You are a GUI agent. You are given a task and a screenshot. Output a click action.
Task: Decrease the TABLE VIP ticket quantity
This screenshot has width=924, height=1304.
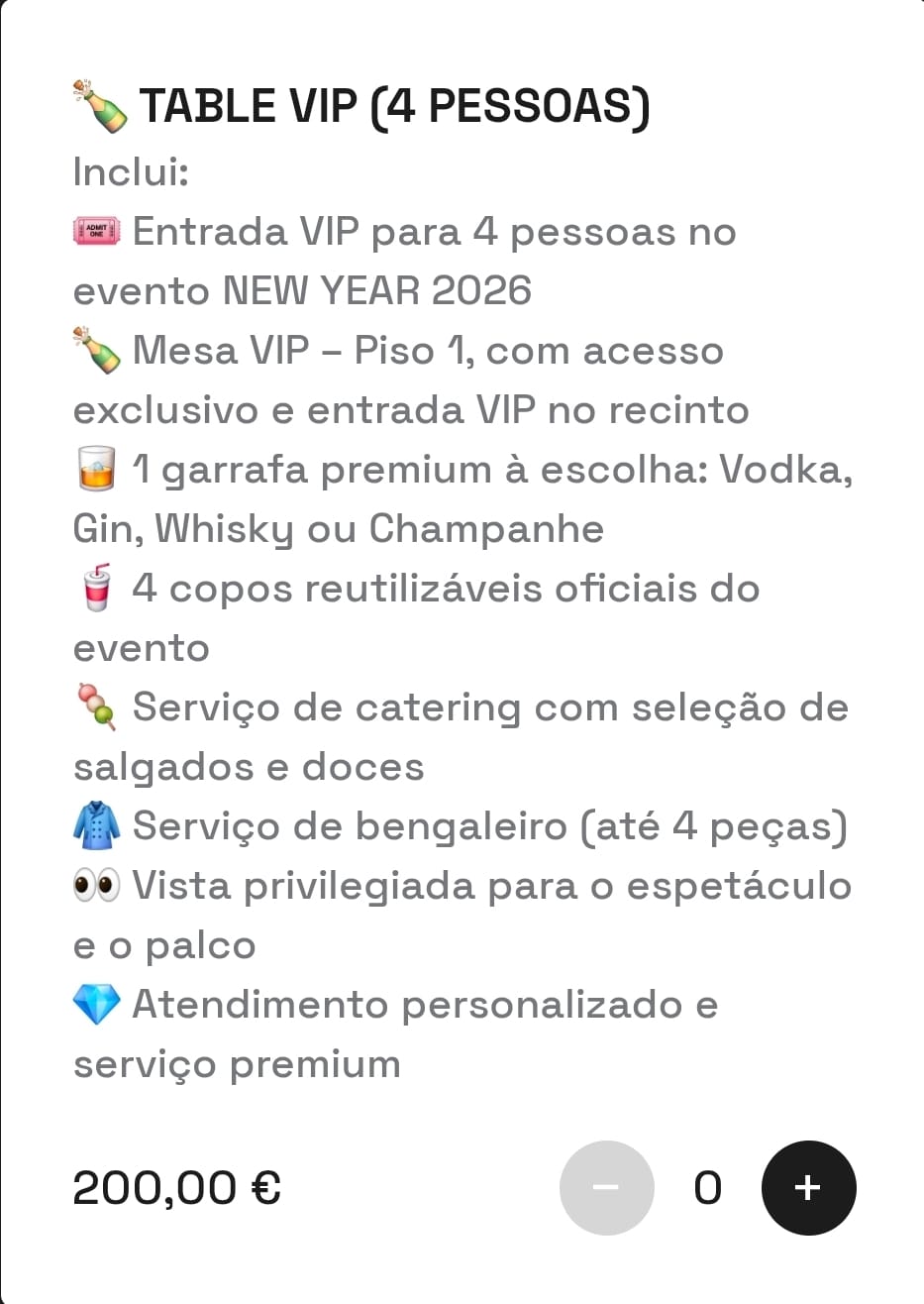click(x=606, y=1187)
